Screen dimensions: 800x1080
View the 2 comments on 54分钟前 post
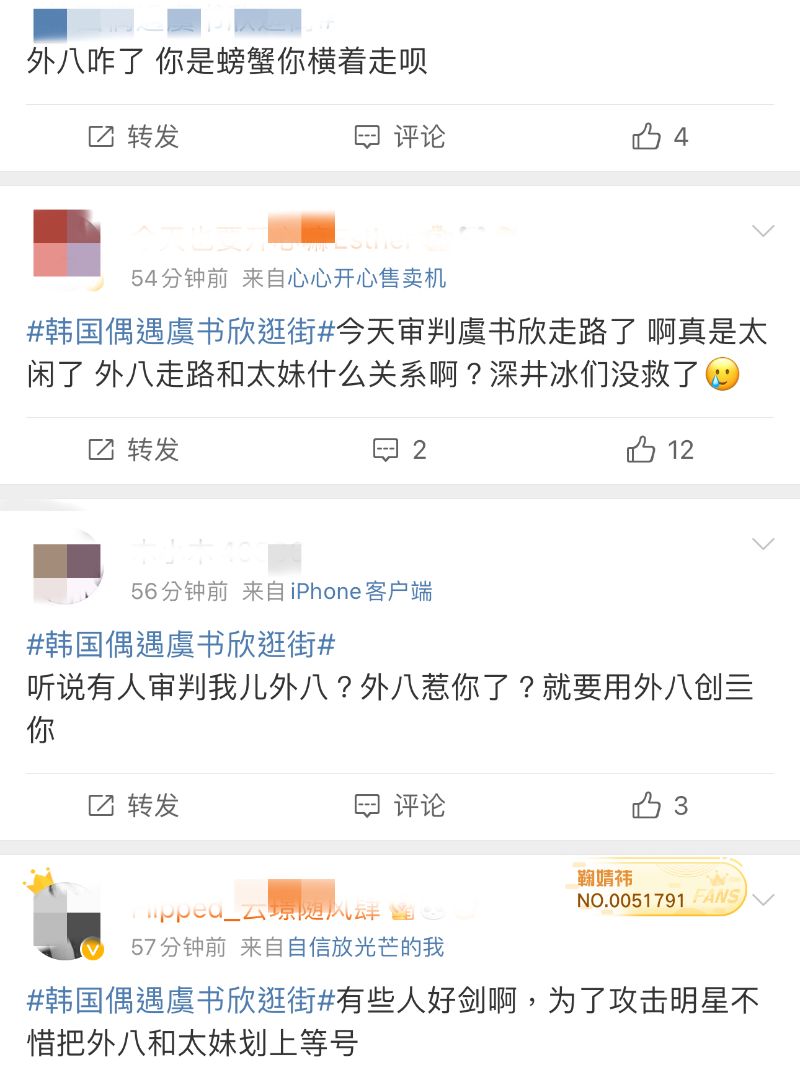[x=400, y=450]
